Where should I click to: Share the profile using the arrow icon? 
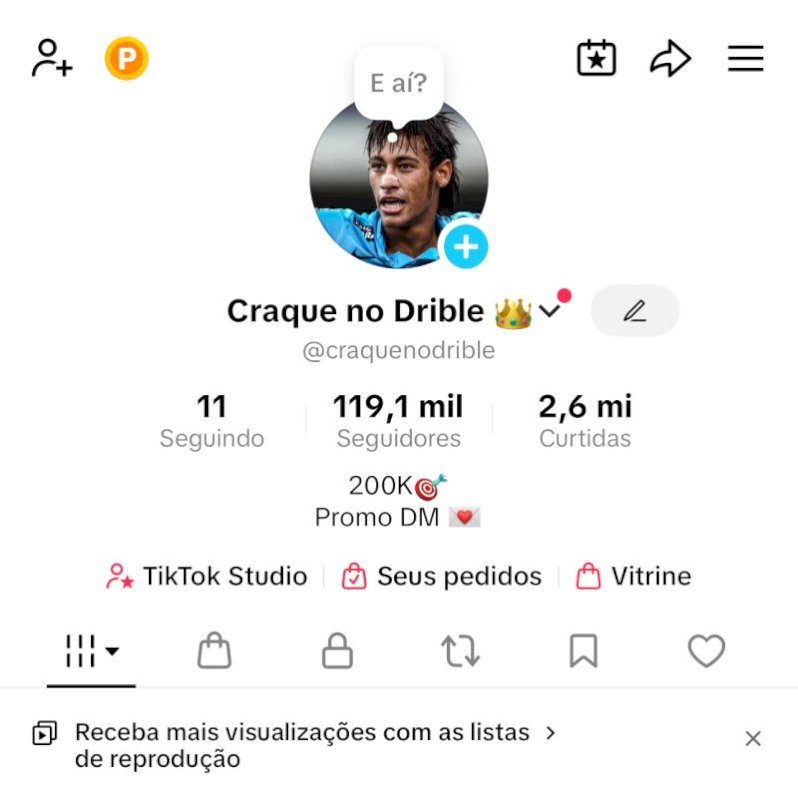(671, 58)
